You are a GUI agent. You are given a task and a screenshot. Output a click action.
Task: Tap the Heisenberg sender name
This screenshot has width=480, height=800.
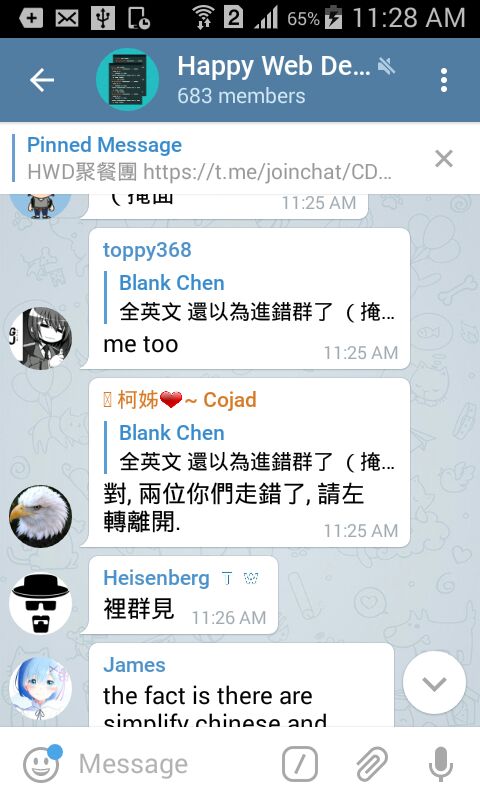point(156,578)
